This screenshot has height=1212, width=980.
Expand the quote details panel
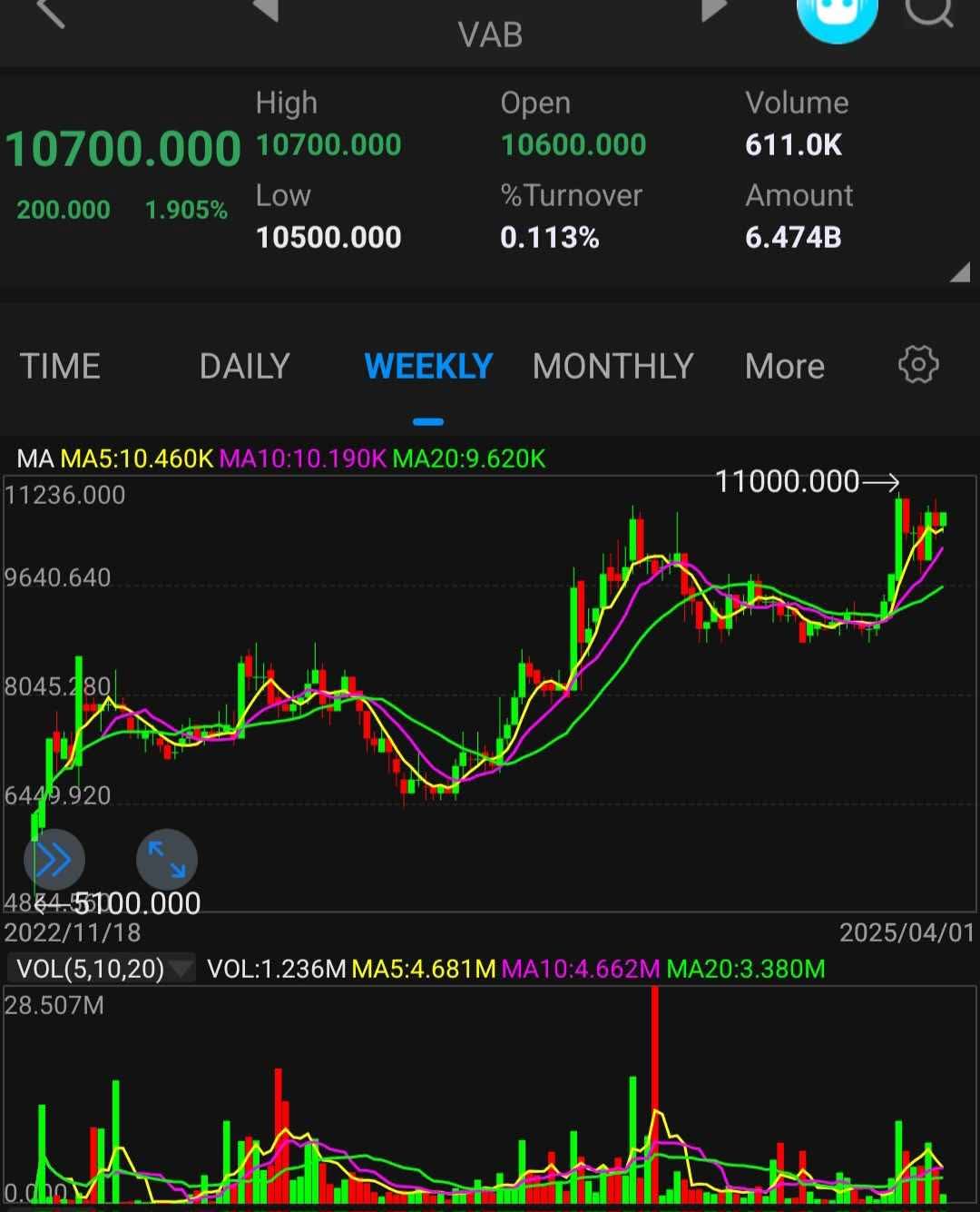tap(959, 273)
